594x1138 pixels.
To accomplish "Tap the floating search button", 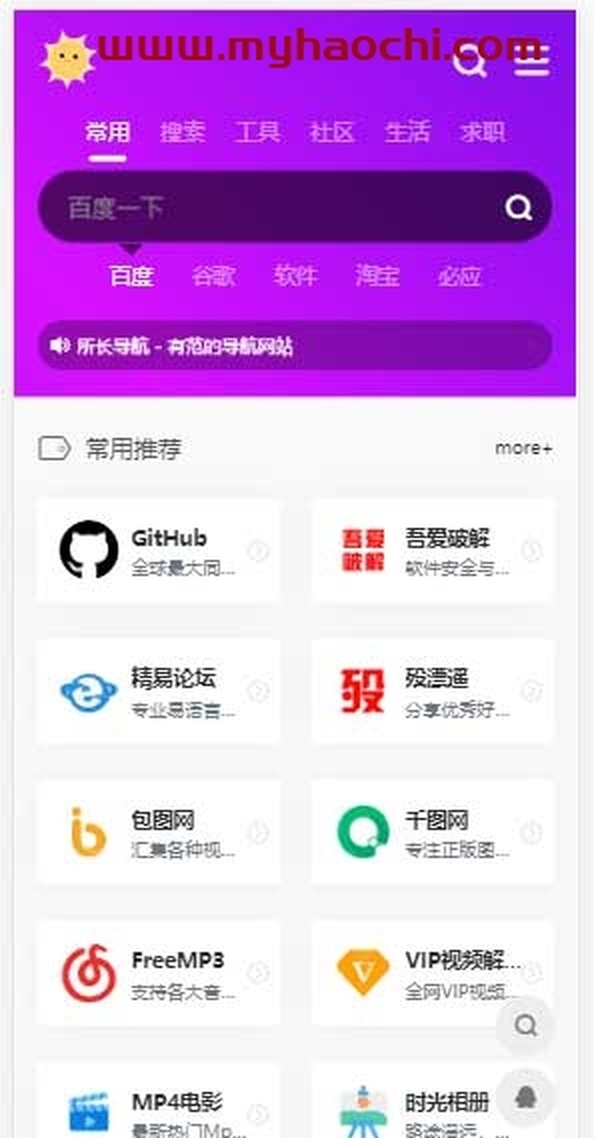I will [x=526, y=1026].
